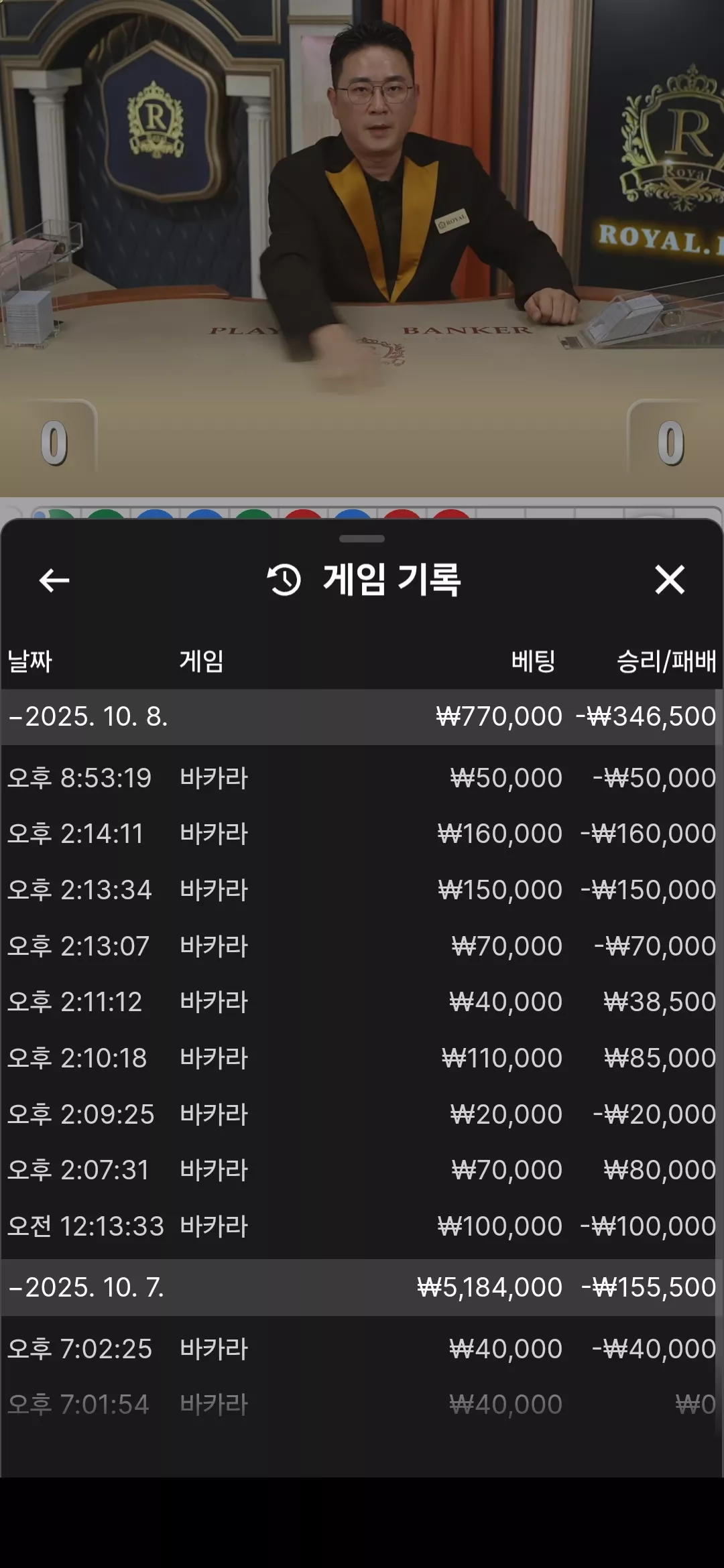Go back from the game history panel
724x1568 pixels.
pos(54,580)
